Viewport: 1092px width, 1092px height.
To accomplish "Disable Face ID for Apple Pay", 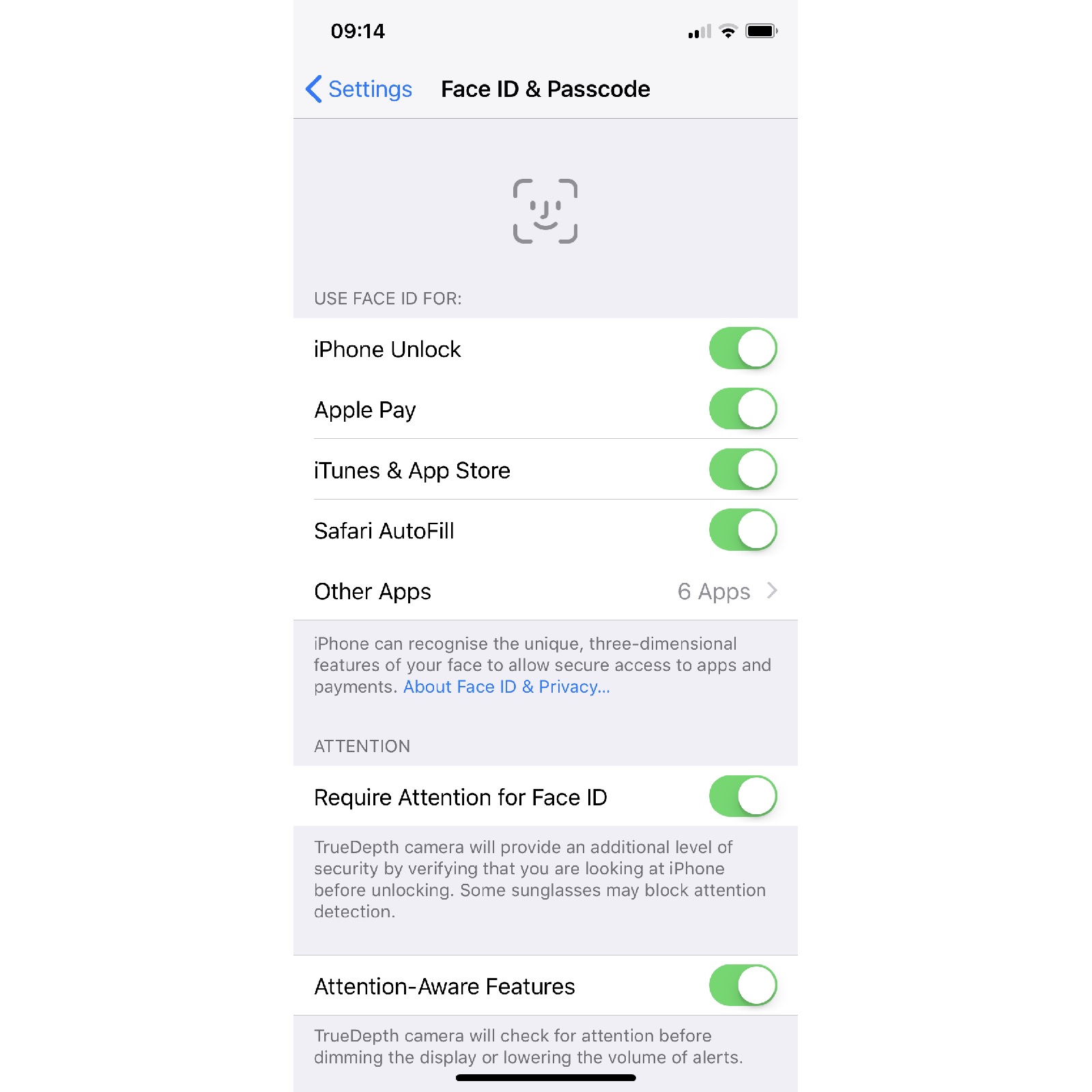I will point(743,409).
